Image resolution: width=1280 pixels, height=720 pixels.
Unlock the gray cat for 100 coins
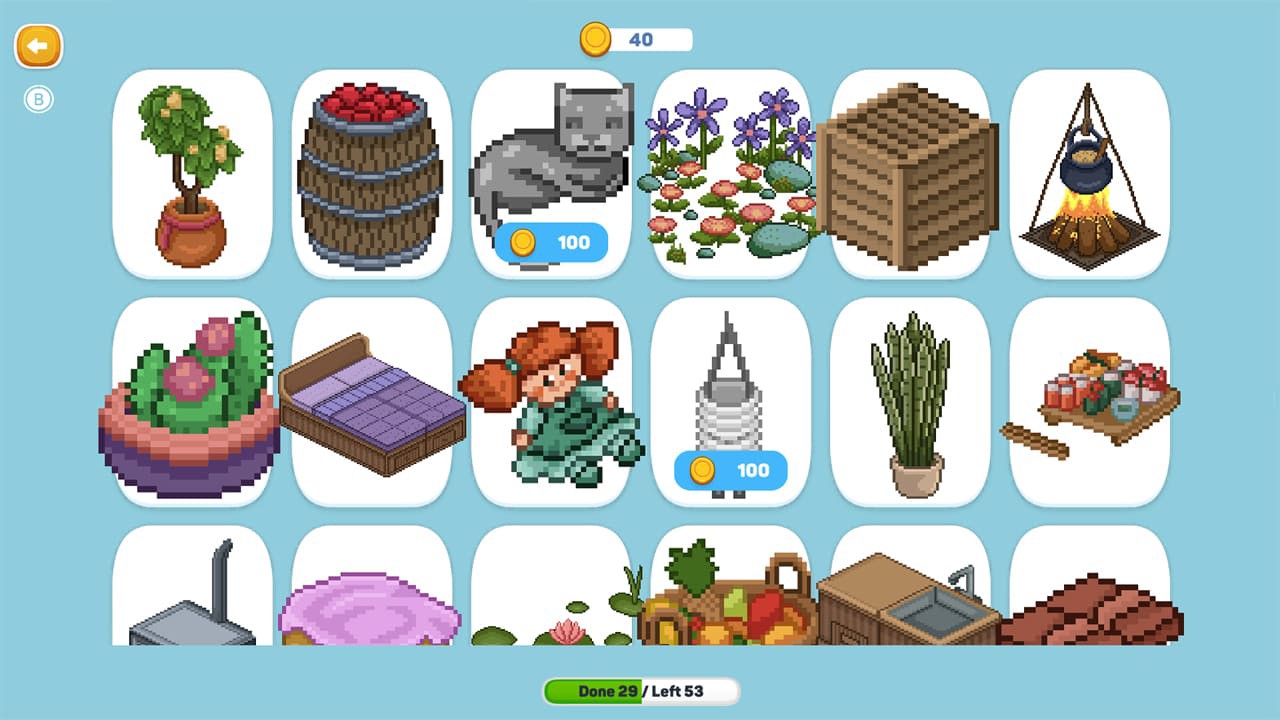(551, 243)
